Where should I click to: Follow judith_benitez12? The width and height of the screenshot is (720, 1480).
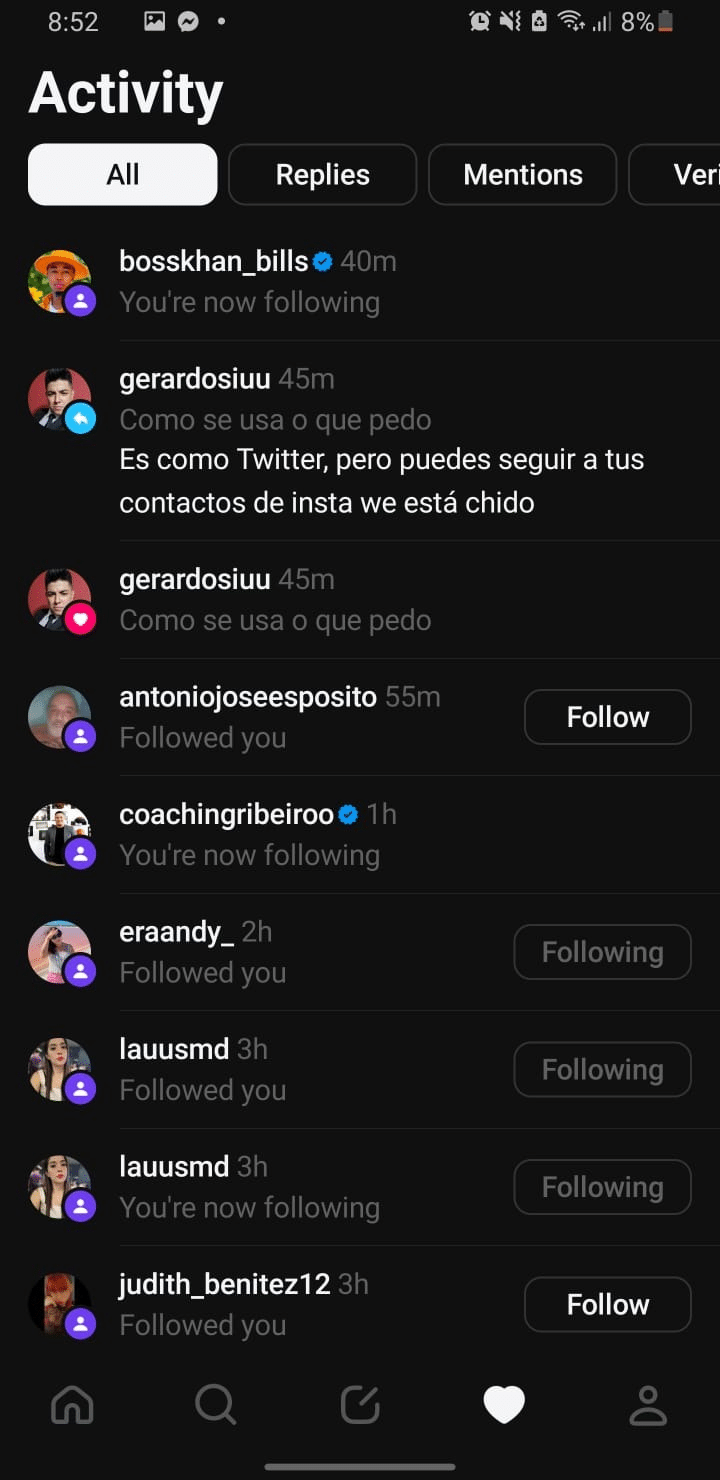click(x=607, y=1304)
